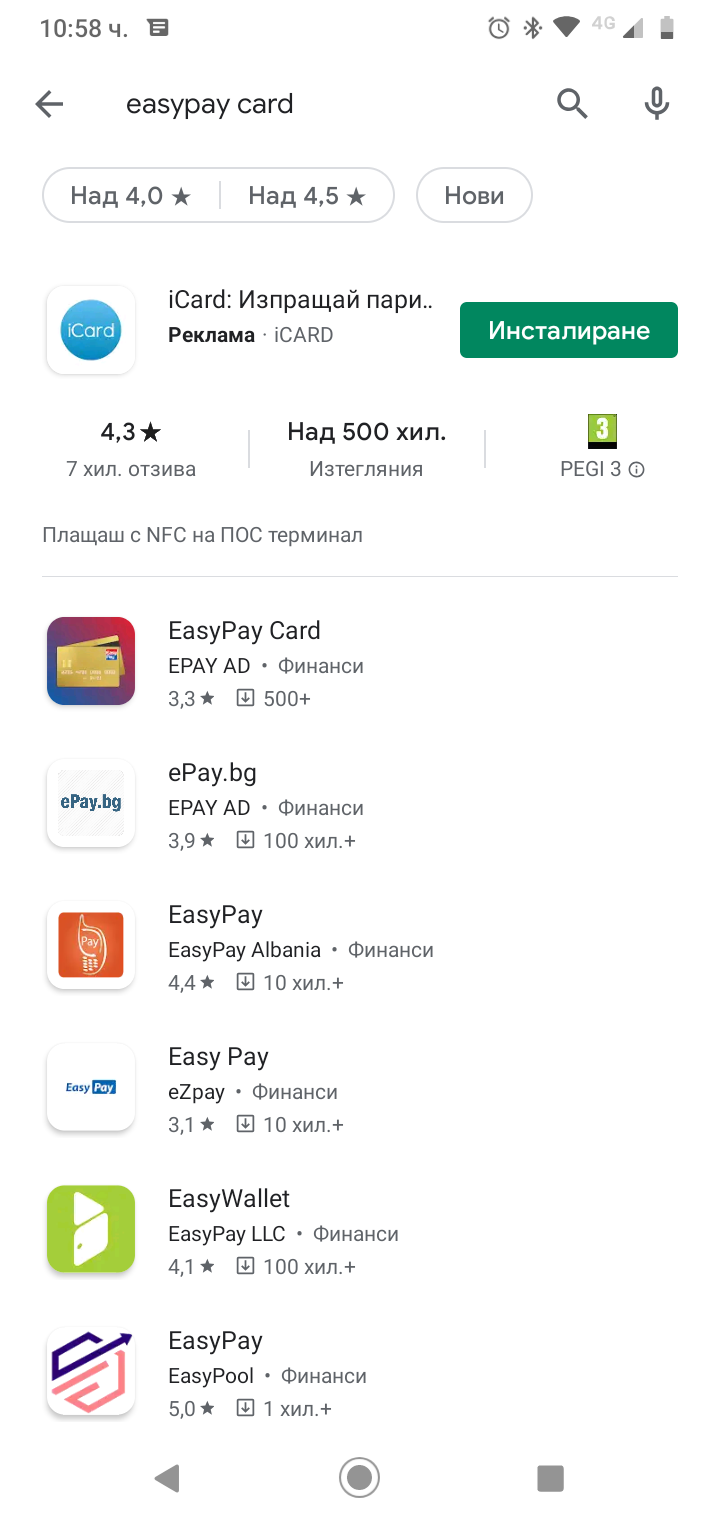
Task: Select the 'Над 4,5' rating filter
Action: pos(307,195)
